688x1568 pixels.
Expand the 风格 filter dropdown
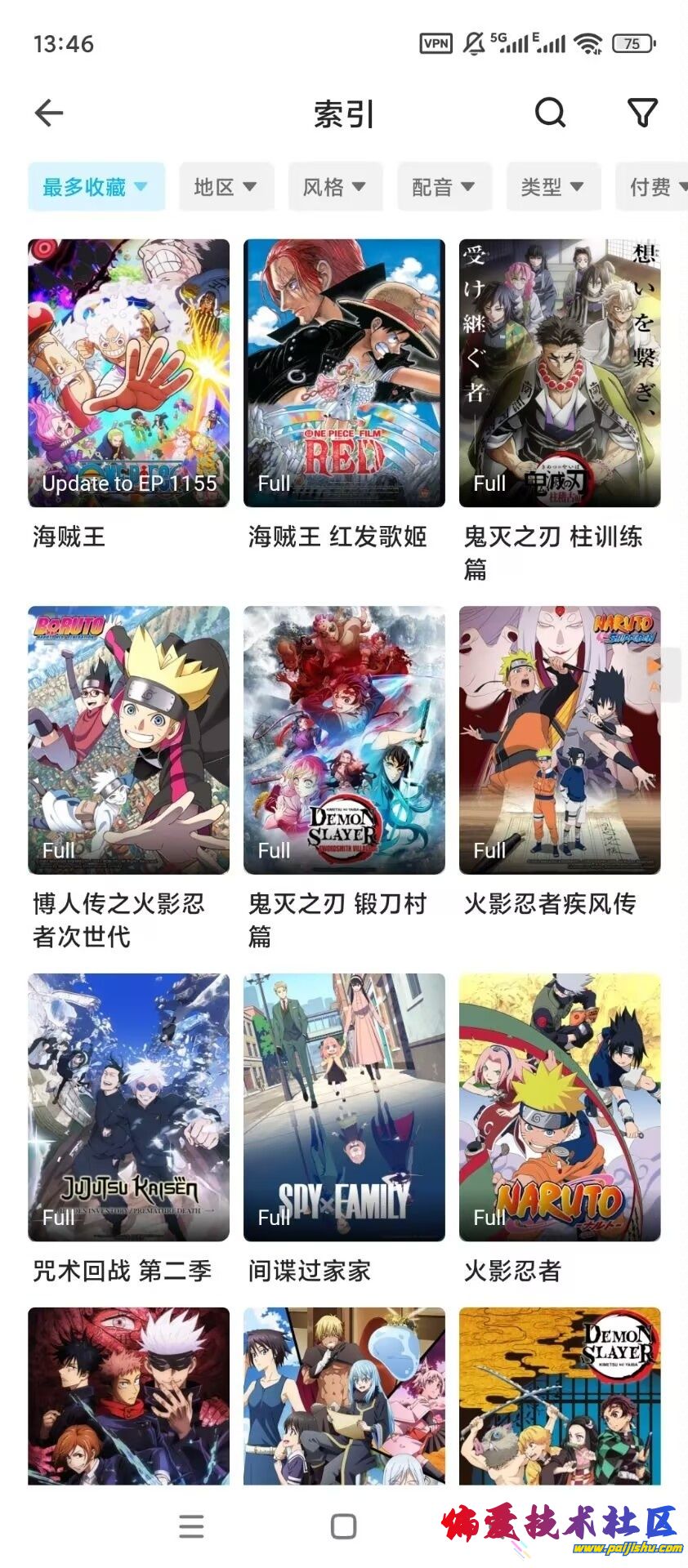tap(334, 187)
